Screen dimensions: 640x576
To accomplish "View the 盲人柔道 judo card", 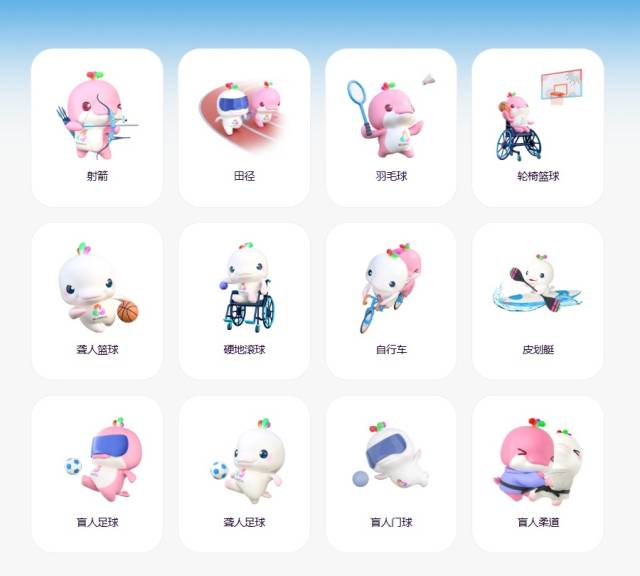I will [538, 474].
